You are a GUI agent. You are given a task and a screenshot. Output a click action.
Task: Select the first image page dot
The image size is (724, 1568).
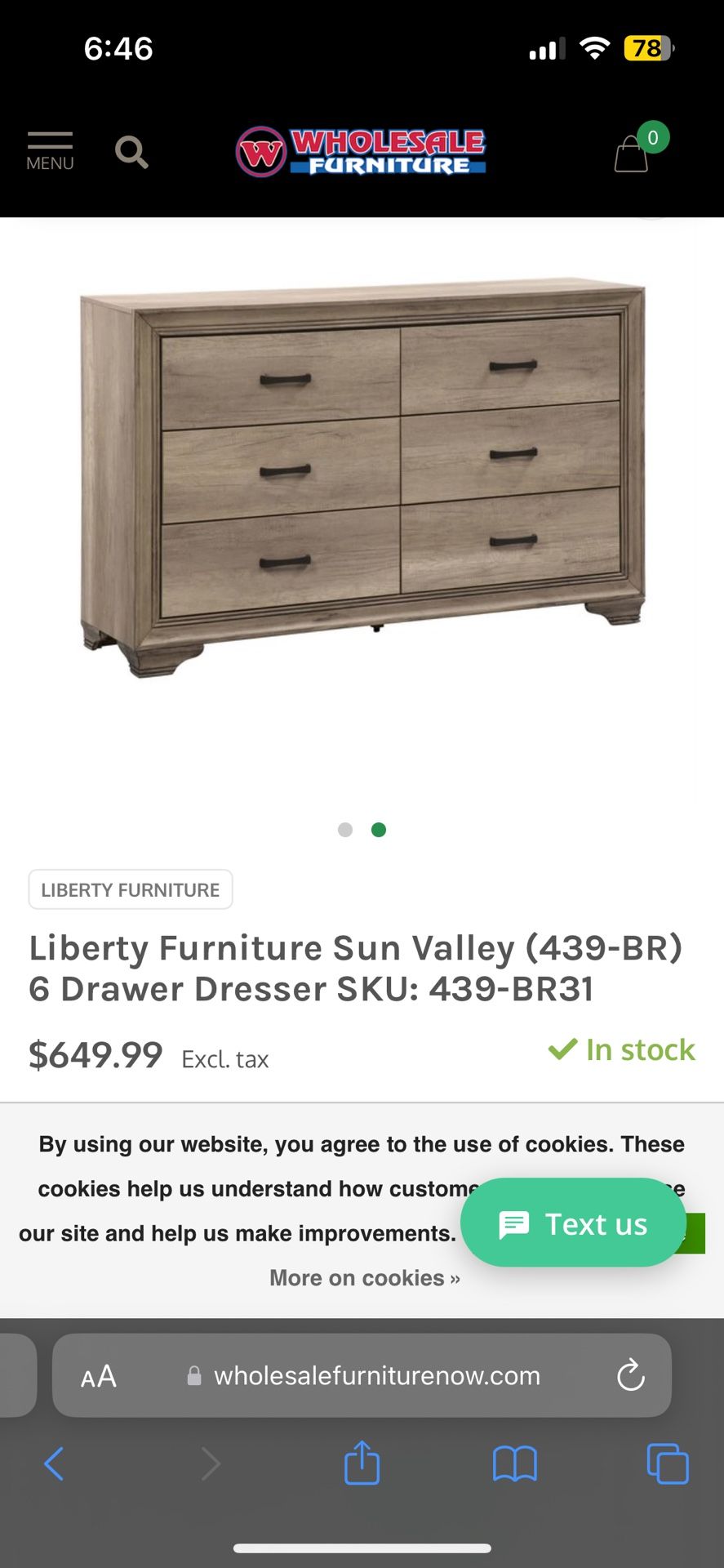(x=345, y=830)
